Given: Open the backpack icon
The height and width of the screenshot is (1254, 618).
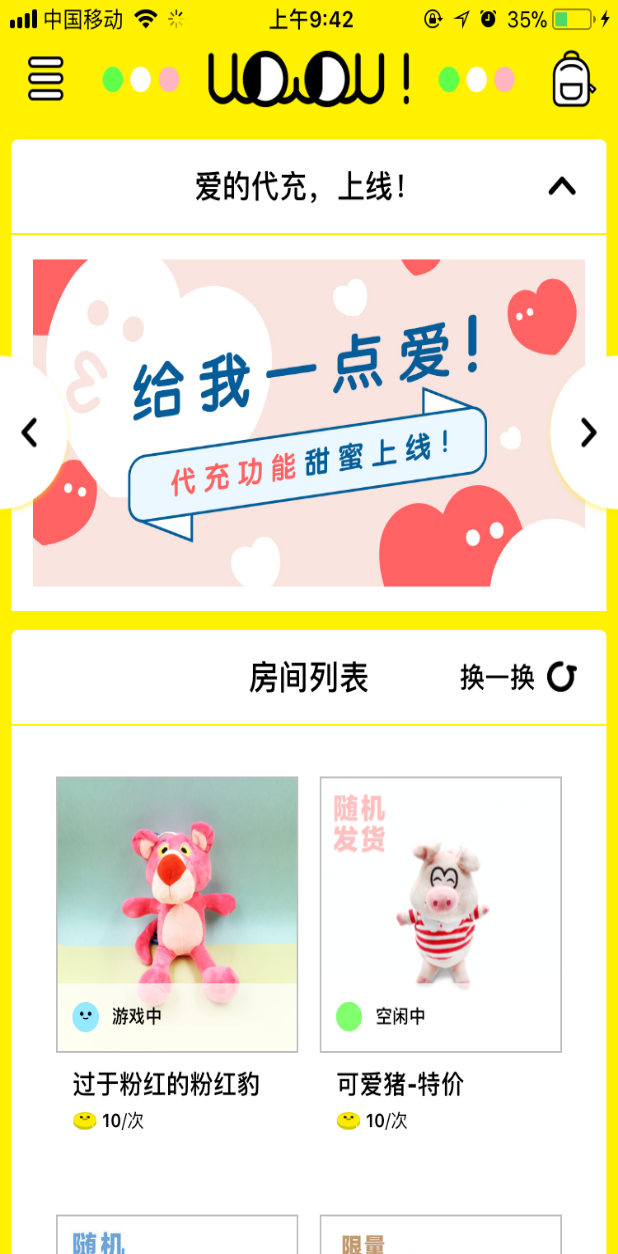Looking at the screenshot, I should pos(573,78).
